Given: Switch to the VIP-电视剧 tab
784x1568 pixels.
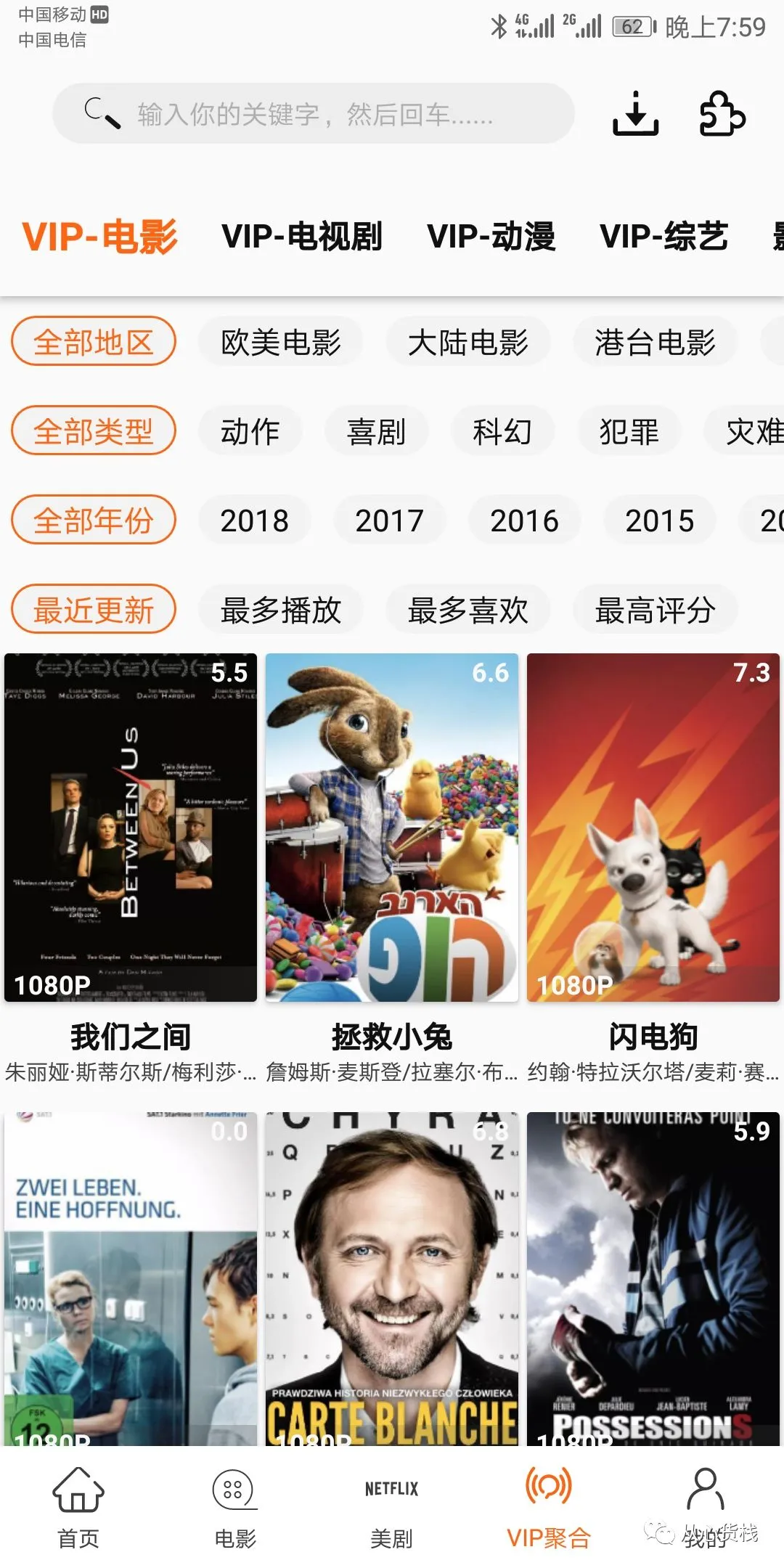Looking at the screenshot, I should coord(302,237).
